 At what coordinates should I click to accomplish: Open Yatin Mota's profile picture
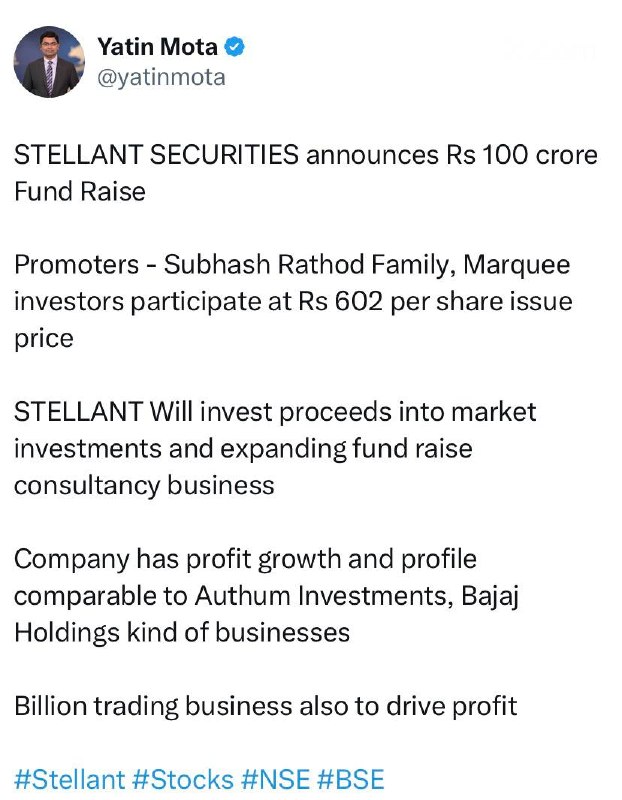coord(49,62)
